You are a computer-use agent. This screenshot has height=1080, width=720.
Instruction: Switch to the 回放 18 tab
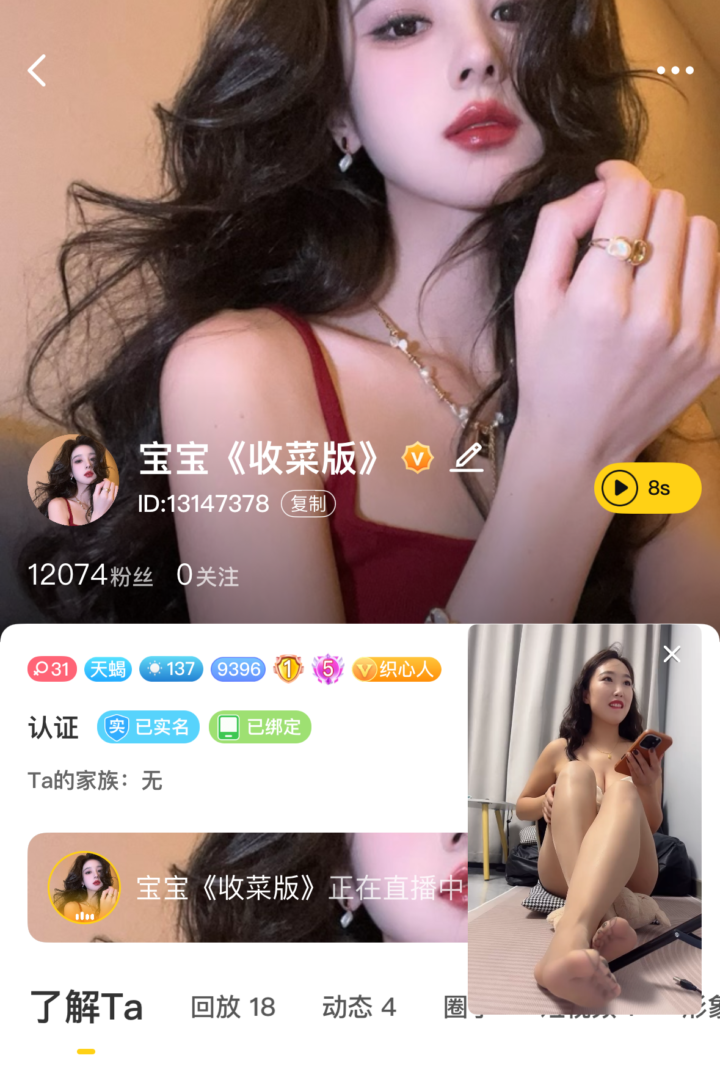[x=233, y=1007]
